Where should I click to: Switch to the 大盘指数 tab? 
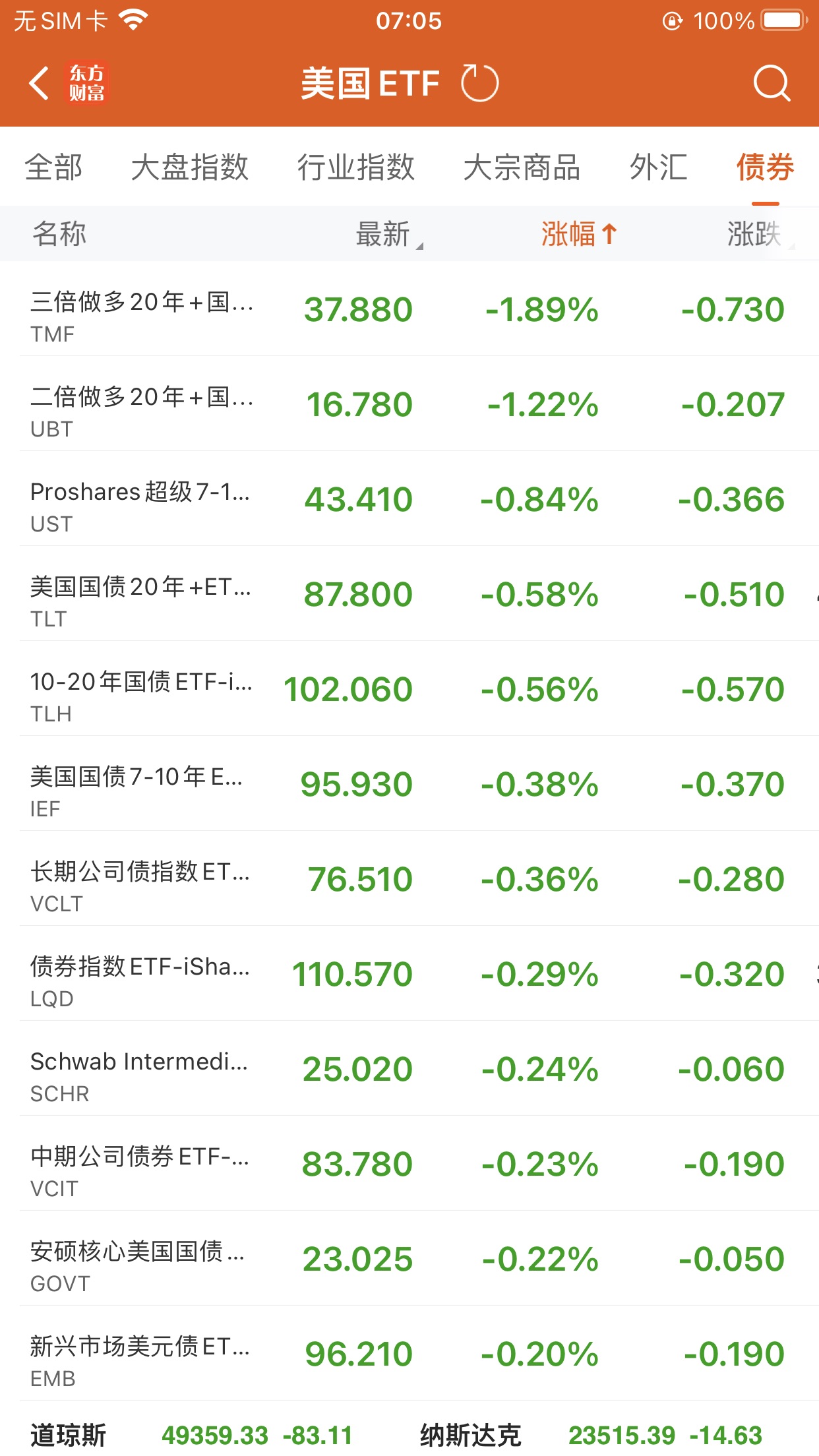(190, 167)
